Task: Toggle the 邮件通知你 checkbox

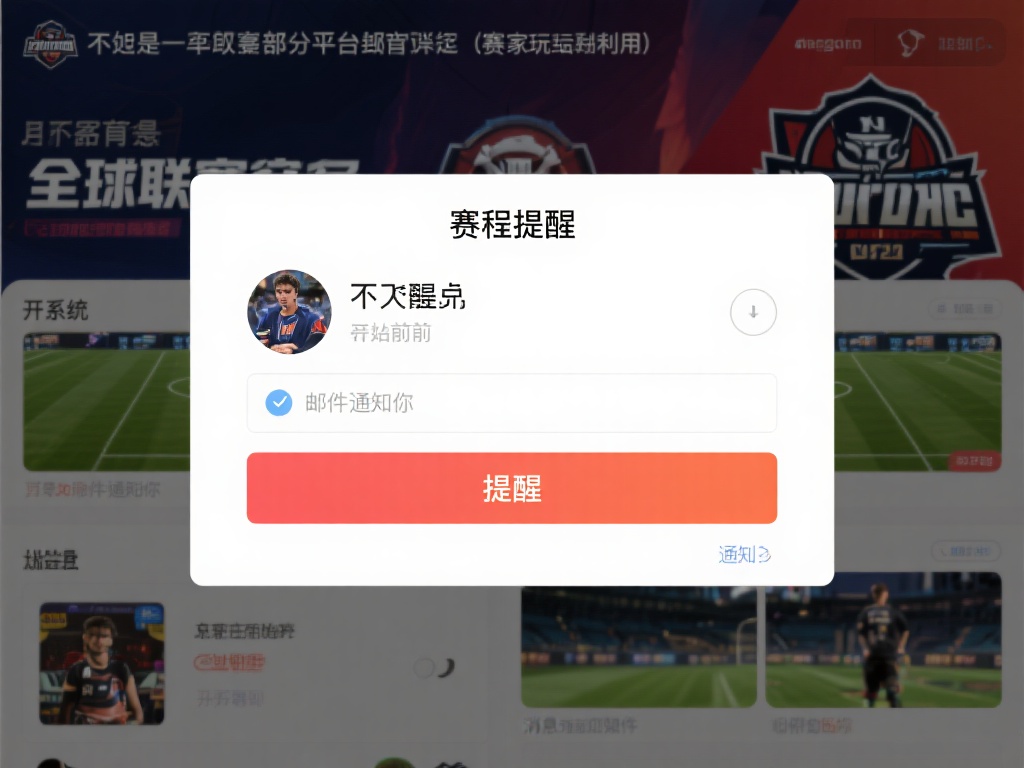Action: [x=278, y=403]
